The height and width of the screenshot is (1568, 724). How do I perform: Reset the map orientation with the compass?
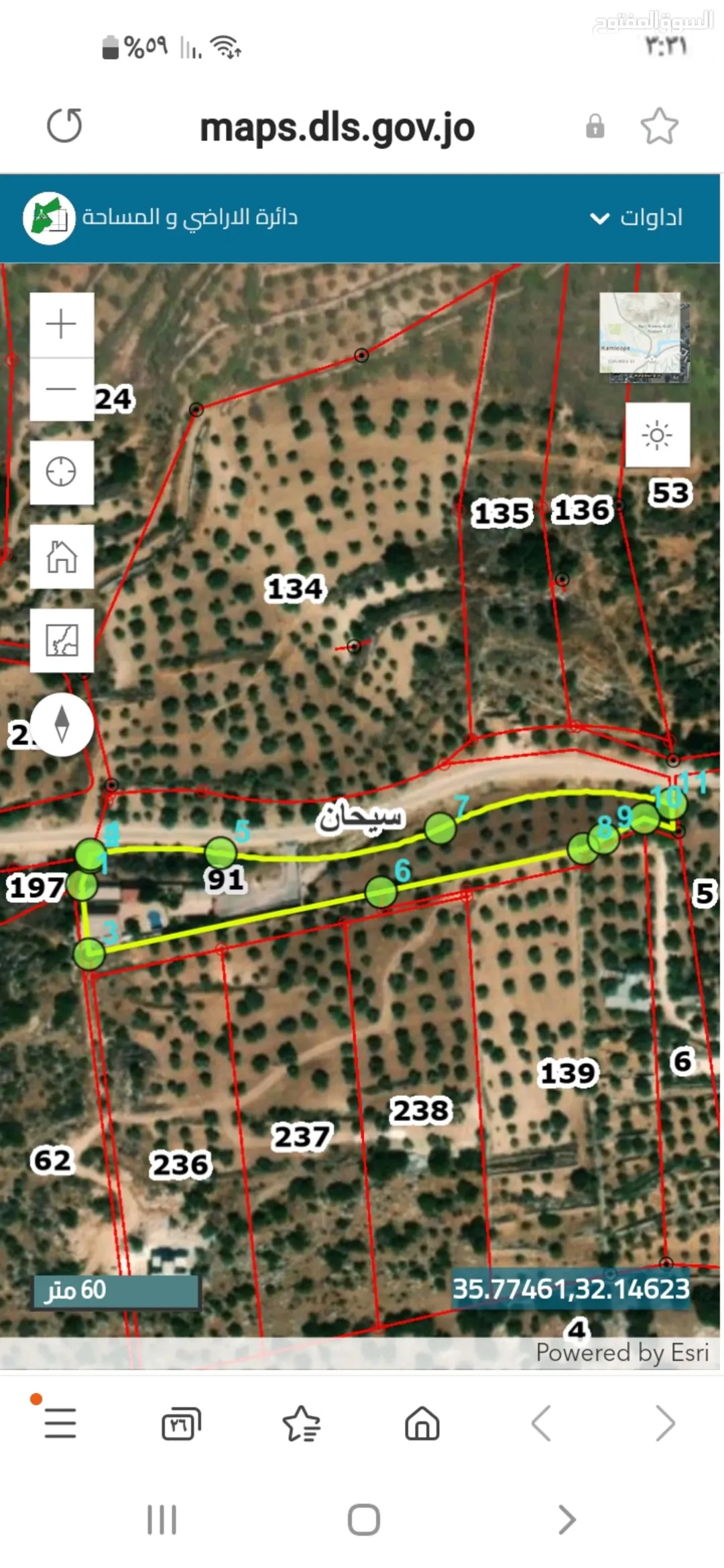pos(62,724)
